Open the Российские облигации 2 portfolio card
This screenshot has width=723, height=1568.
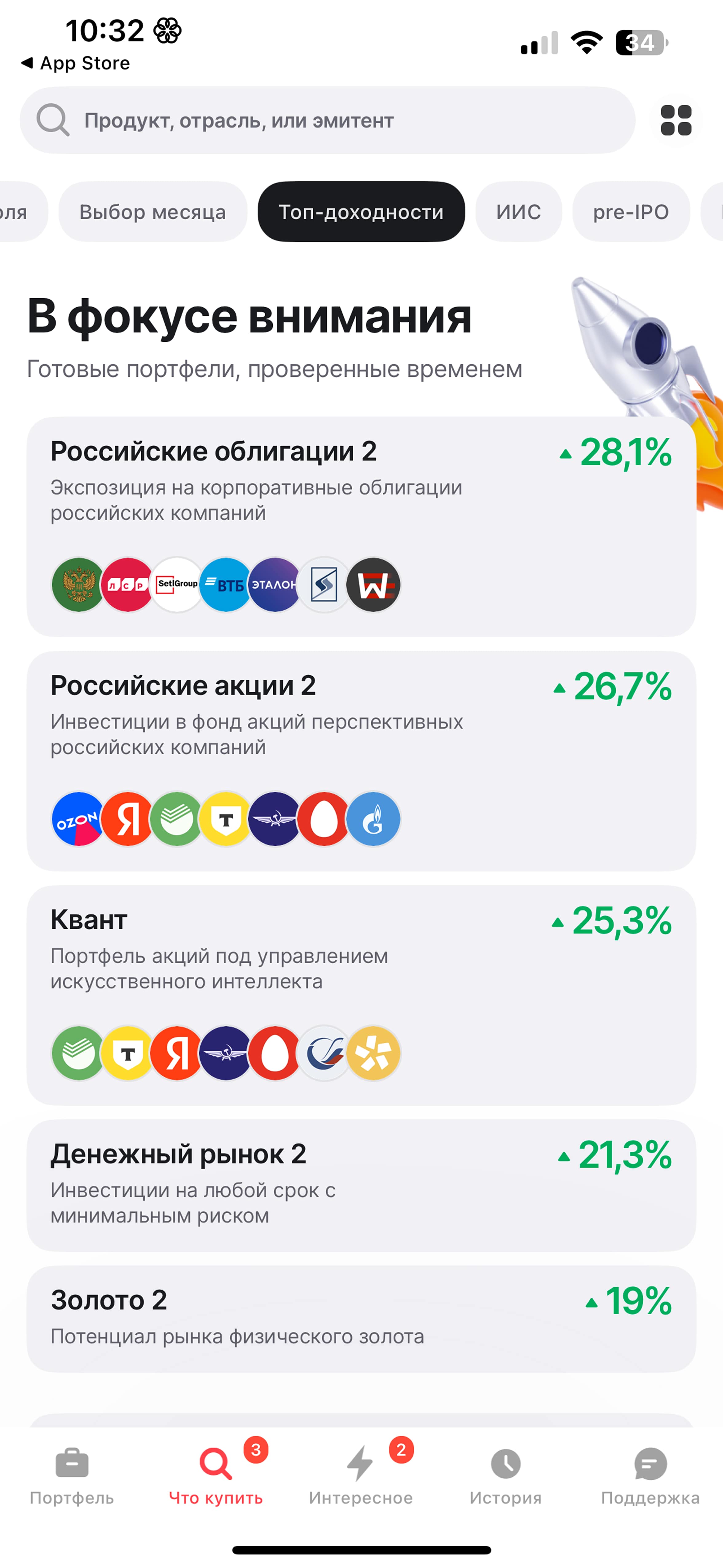(x=361, y=527)
